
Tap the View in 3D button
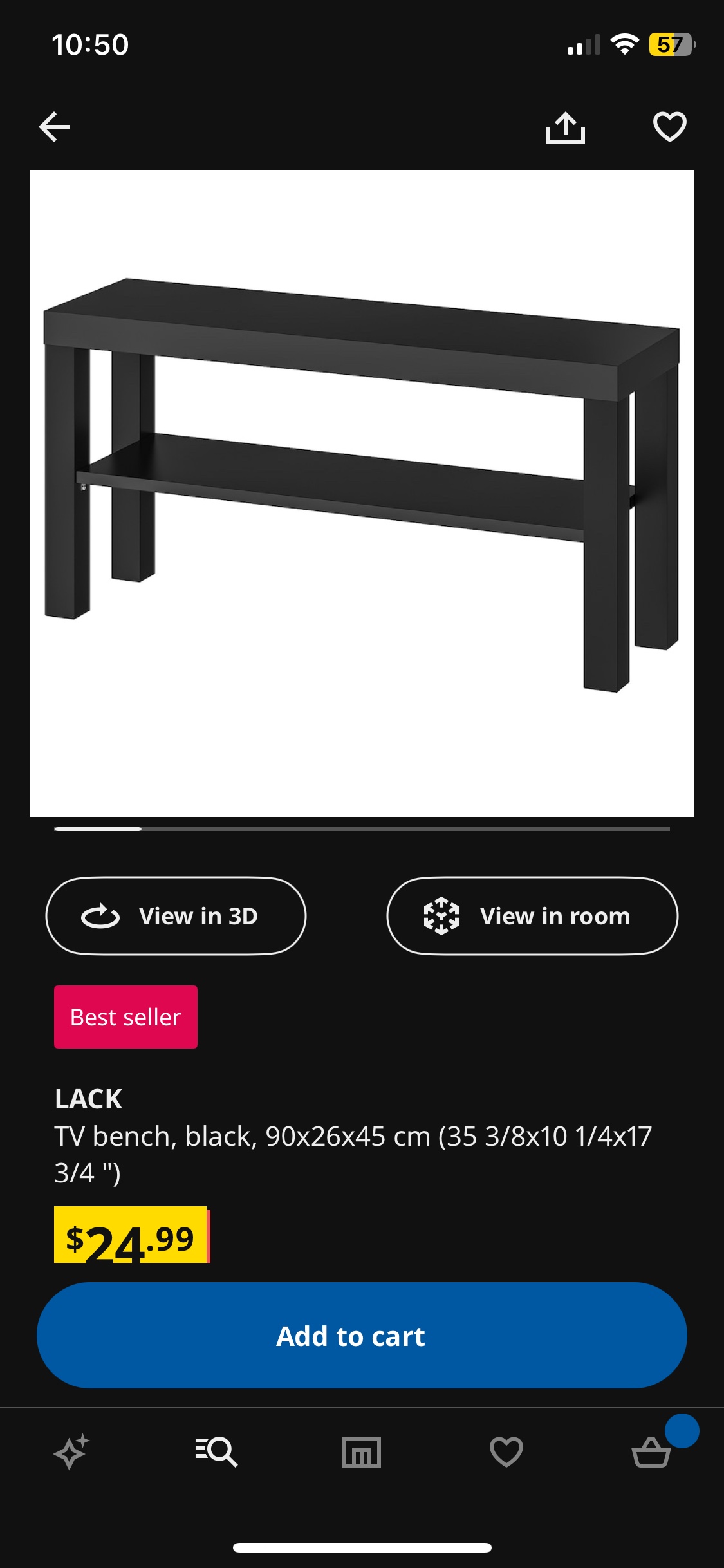coord(176,915)
